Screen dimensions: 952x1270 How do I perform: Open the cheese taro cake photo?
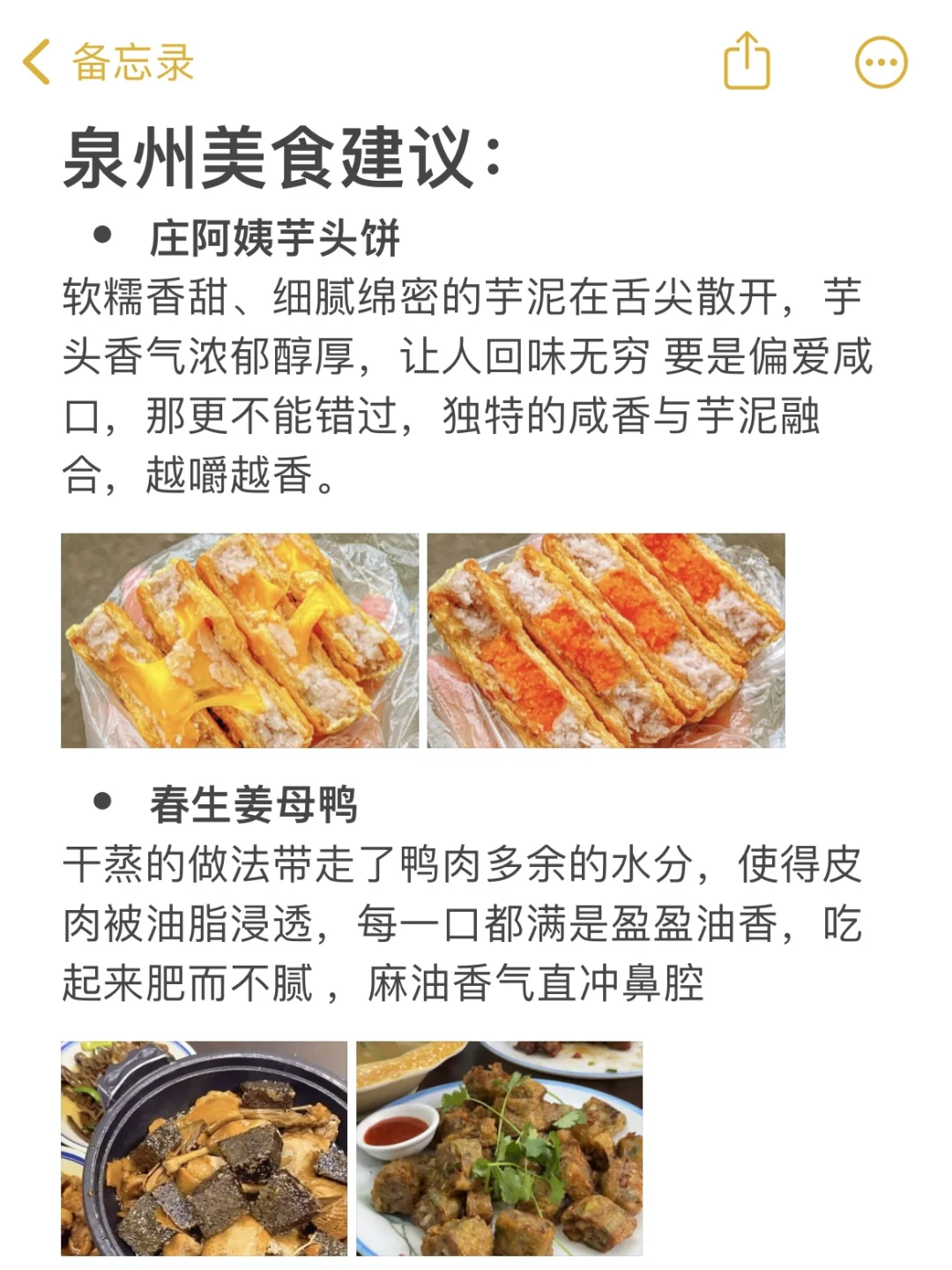point(240,640)
